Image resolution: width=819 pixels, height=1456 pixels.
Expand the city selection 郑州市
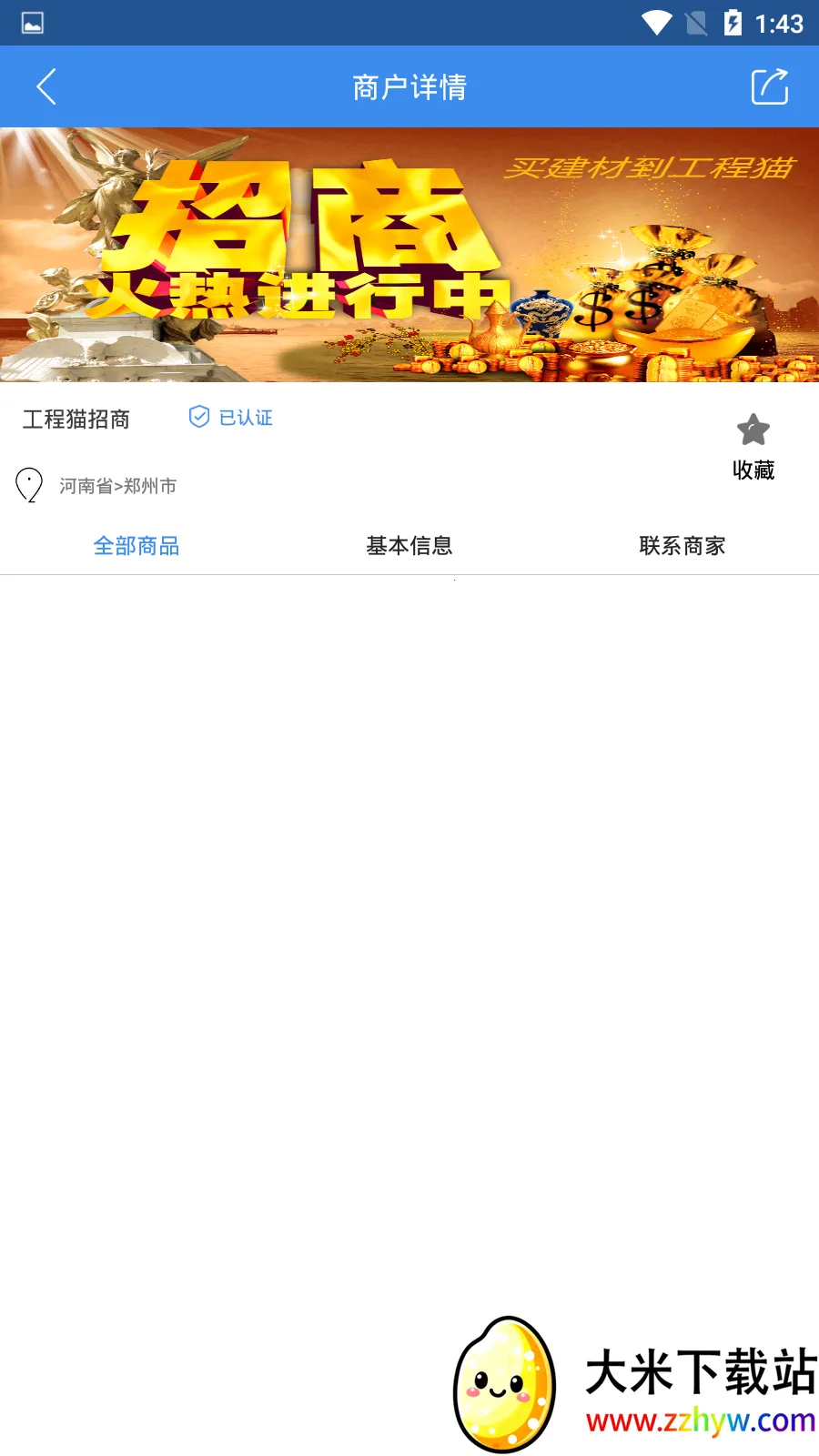(x=153, y=486)
